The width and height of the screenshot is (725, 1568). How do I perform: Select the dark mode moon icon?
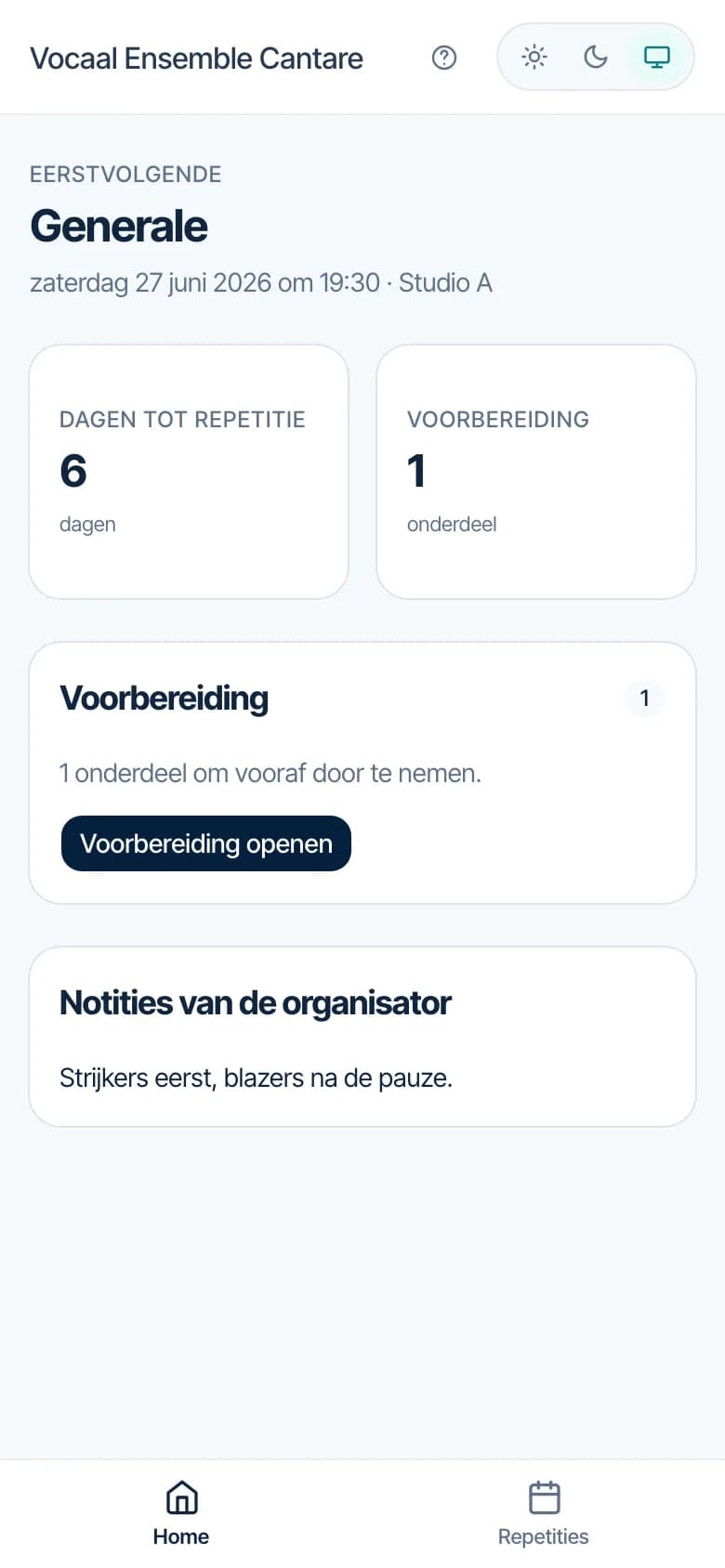click(596, 57)
